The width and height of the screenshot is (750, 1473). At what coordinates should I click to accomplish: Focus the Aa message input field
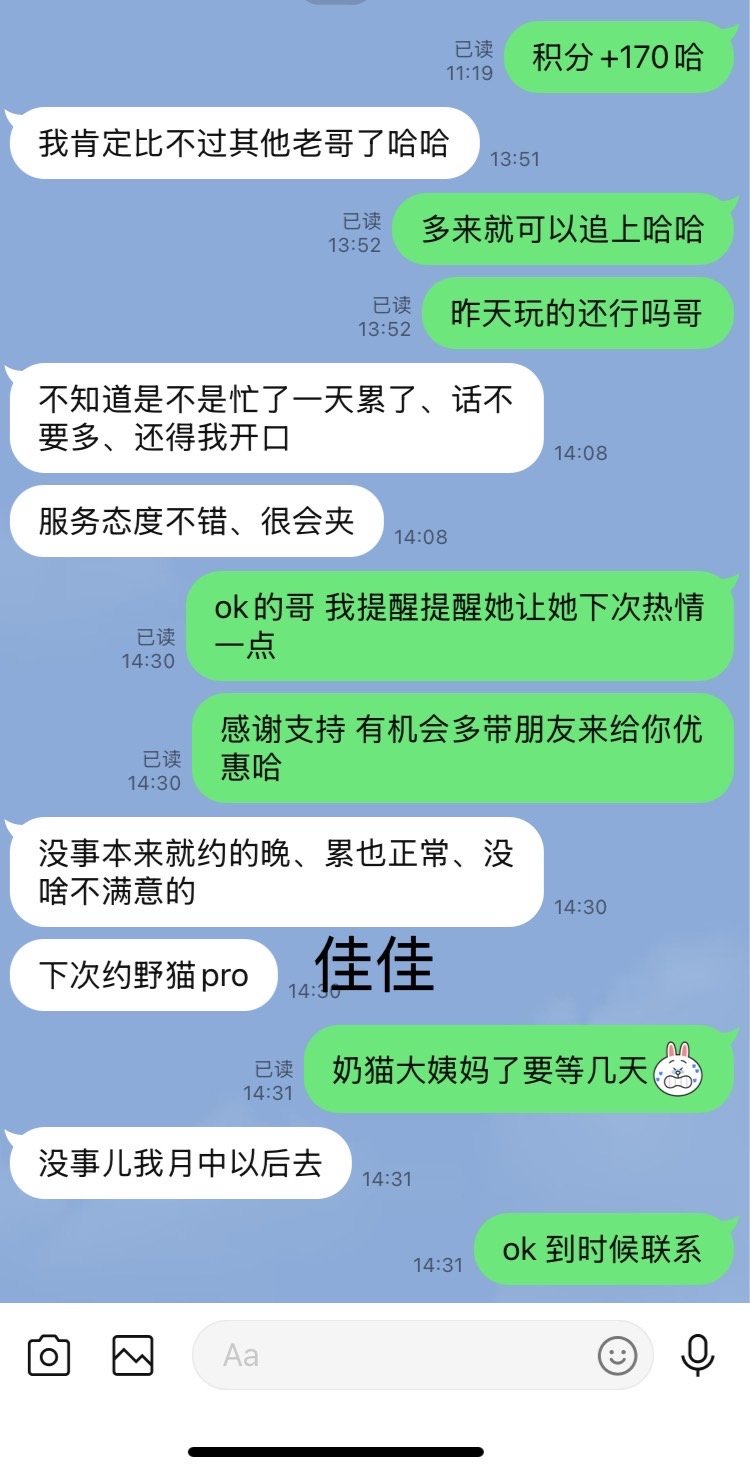[x=390, y=1355]
